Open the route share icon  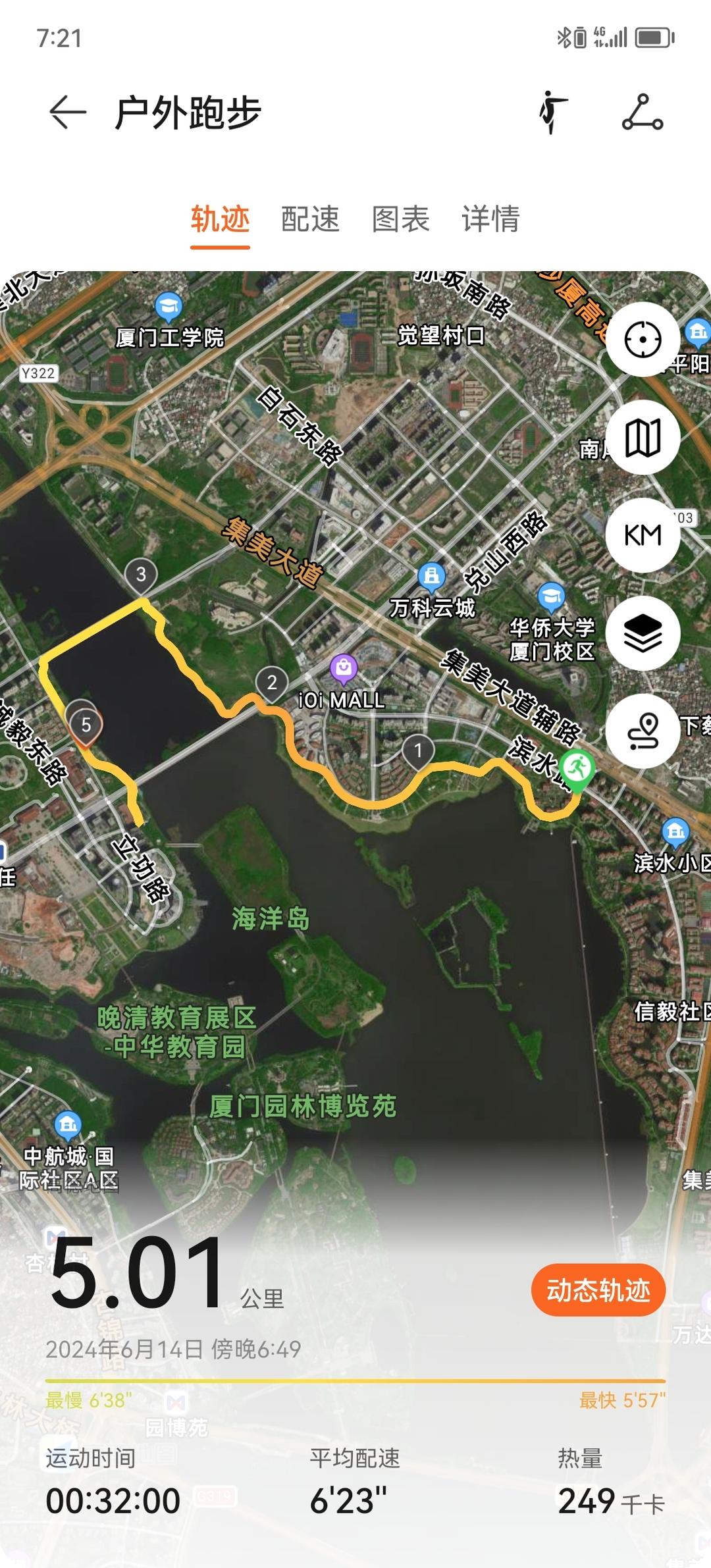click(x=643, y=113)
